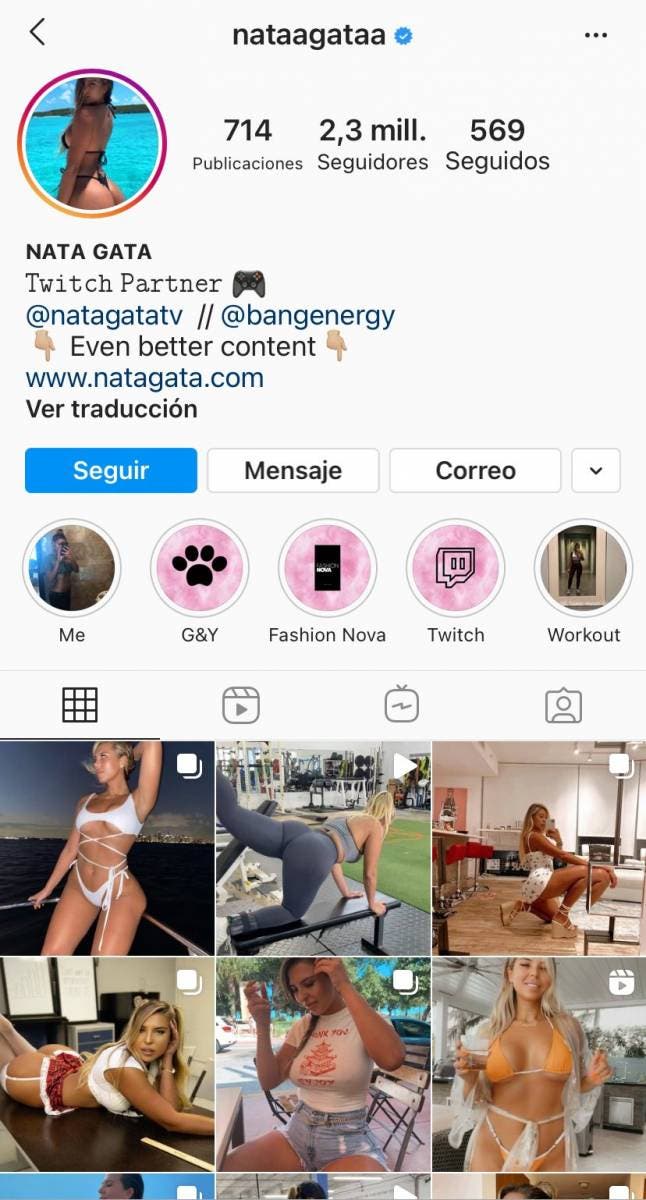
Task: Open the G&Y highlight
Action: [200, 568]
